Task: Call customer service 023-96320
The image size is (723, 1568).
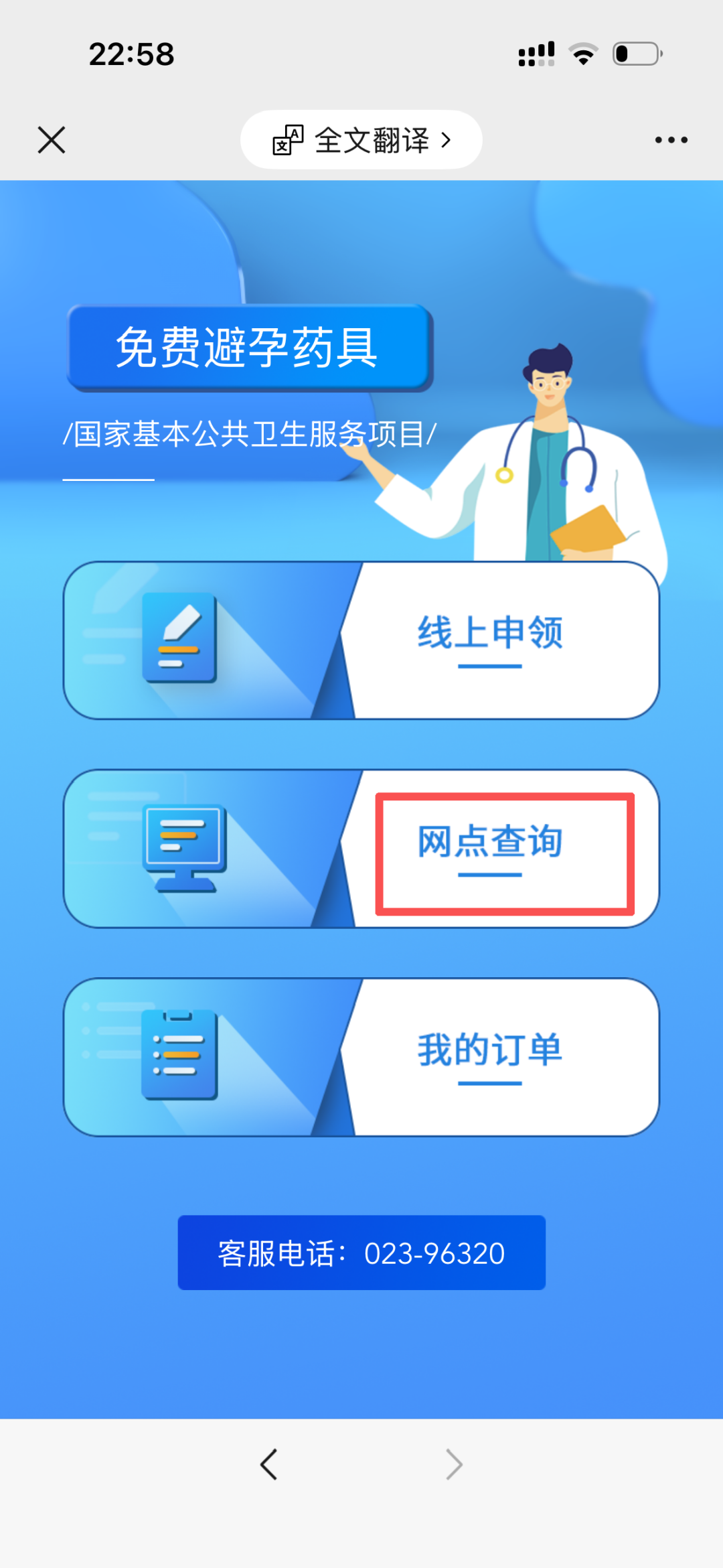Action: coord(361,1253)
